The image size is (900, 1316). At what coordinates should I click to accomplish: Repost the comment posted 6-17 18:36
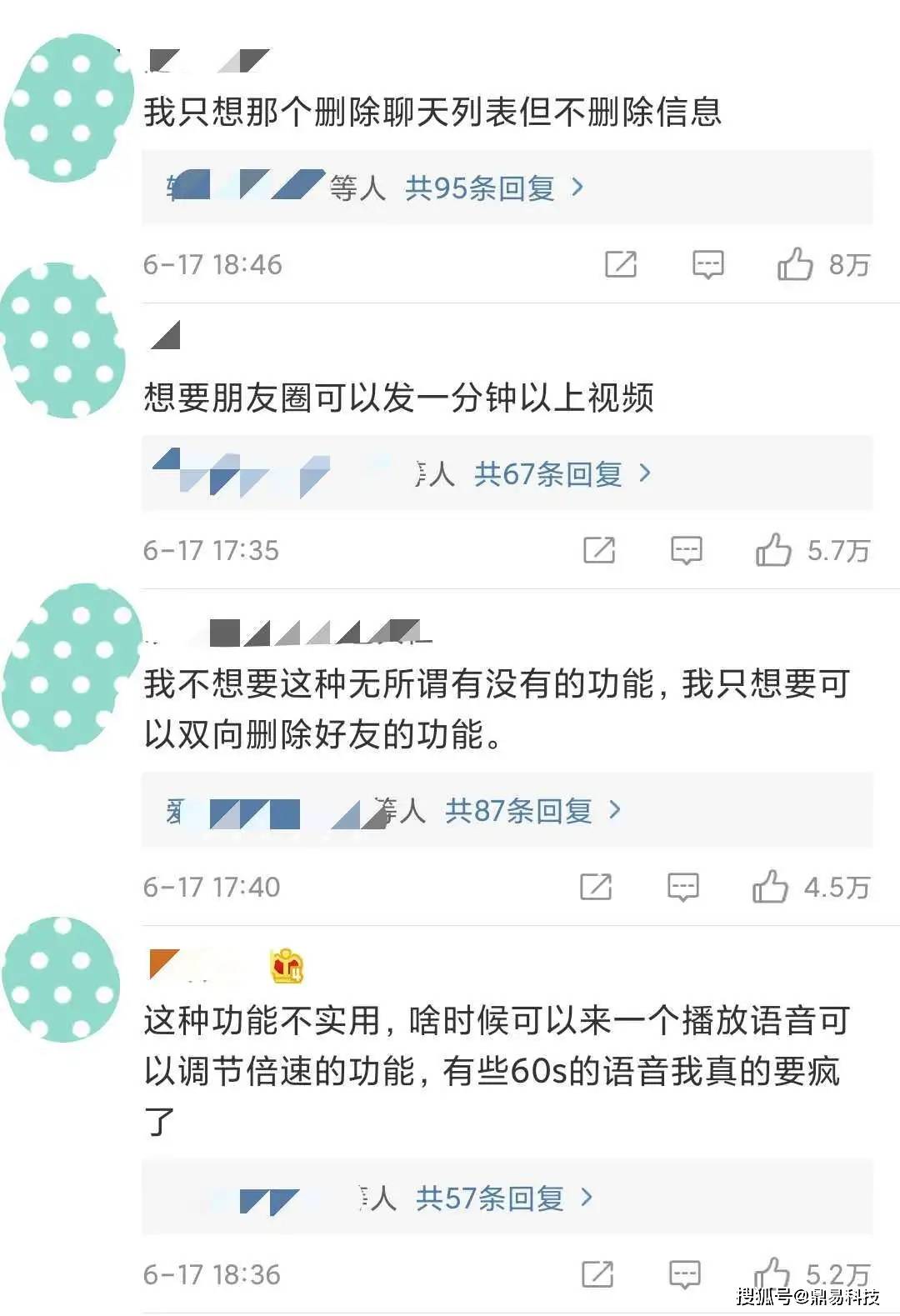coord(597,1274)
